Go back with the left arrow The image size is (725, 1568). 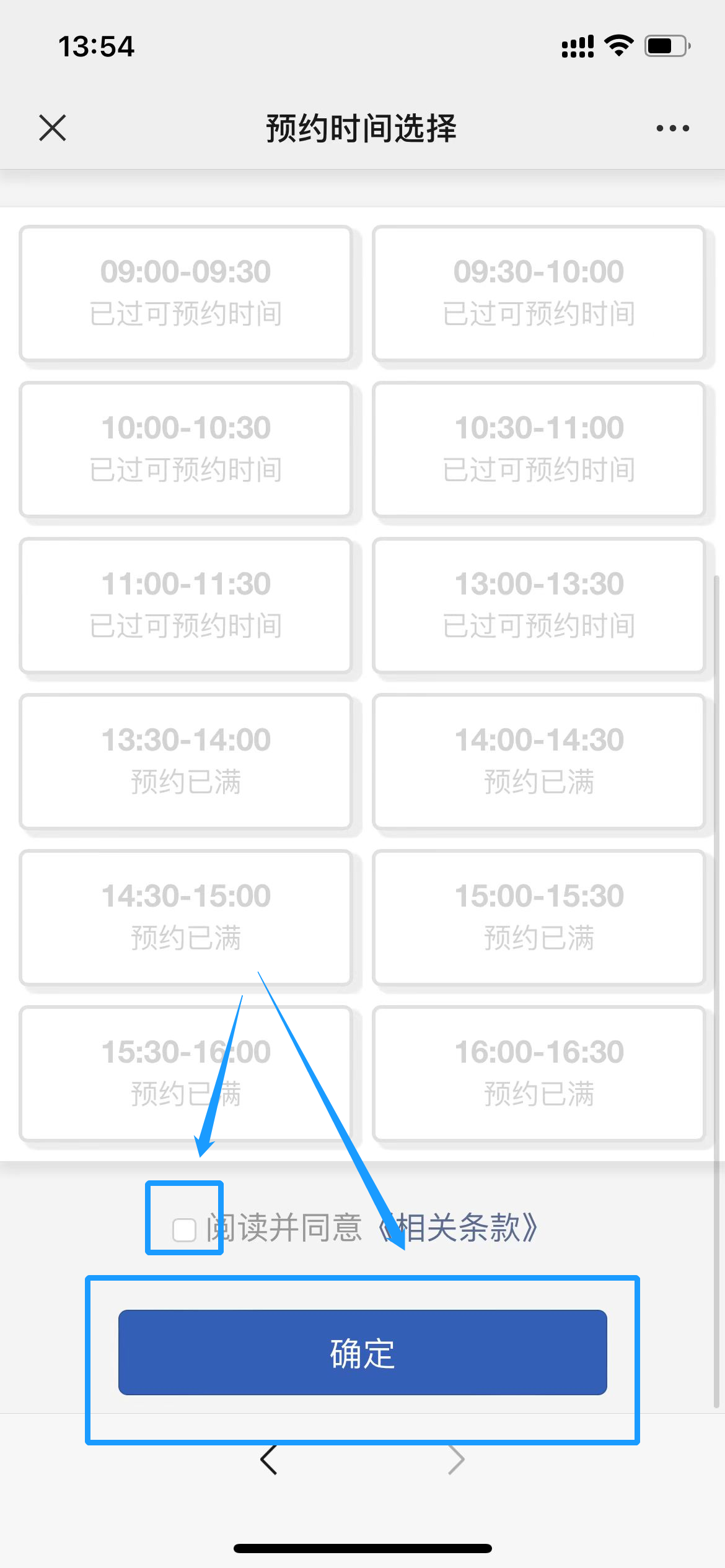pos(269,1460)
